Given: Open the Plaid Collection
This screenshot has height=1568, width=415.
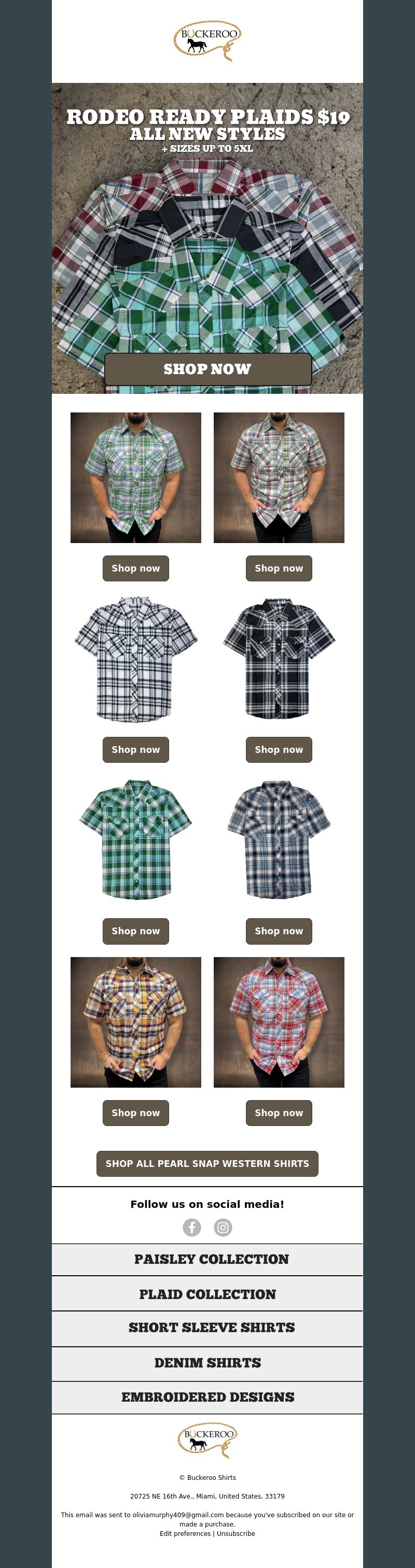Looking at the screenshot, I should pos(207,1294).
